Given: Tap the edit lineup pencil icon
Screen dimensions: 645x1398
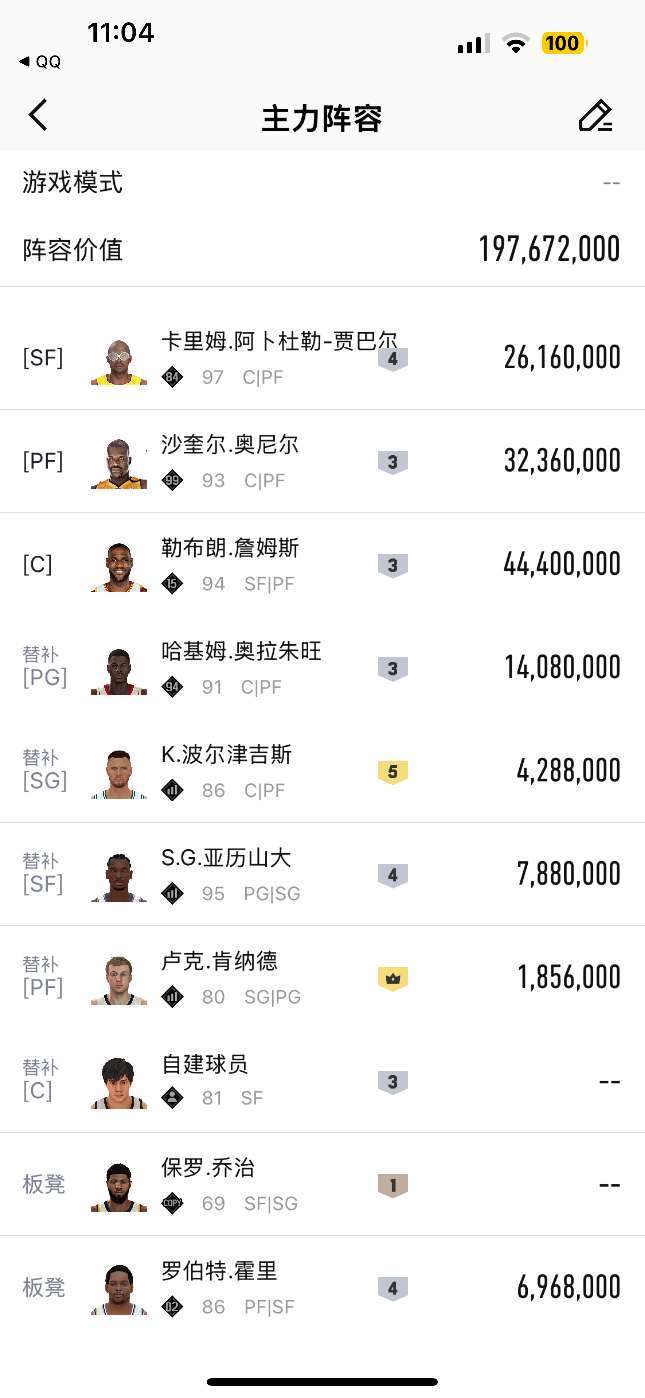Looking at the screenshot, I should pos(595,116).
